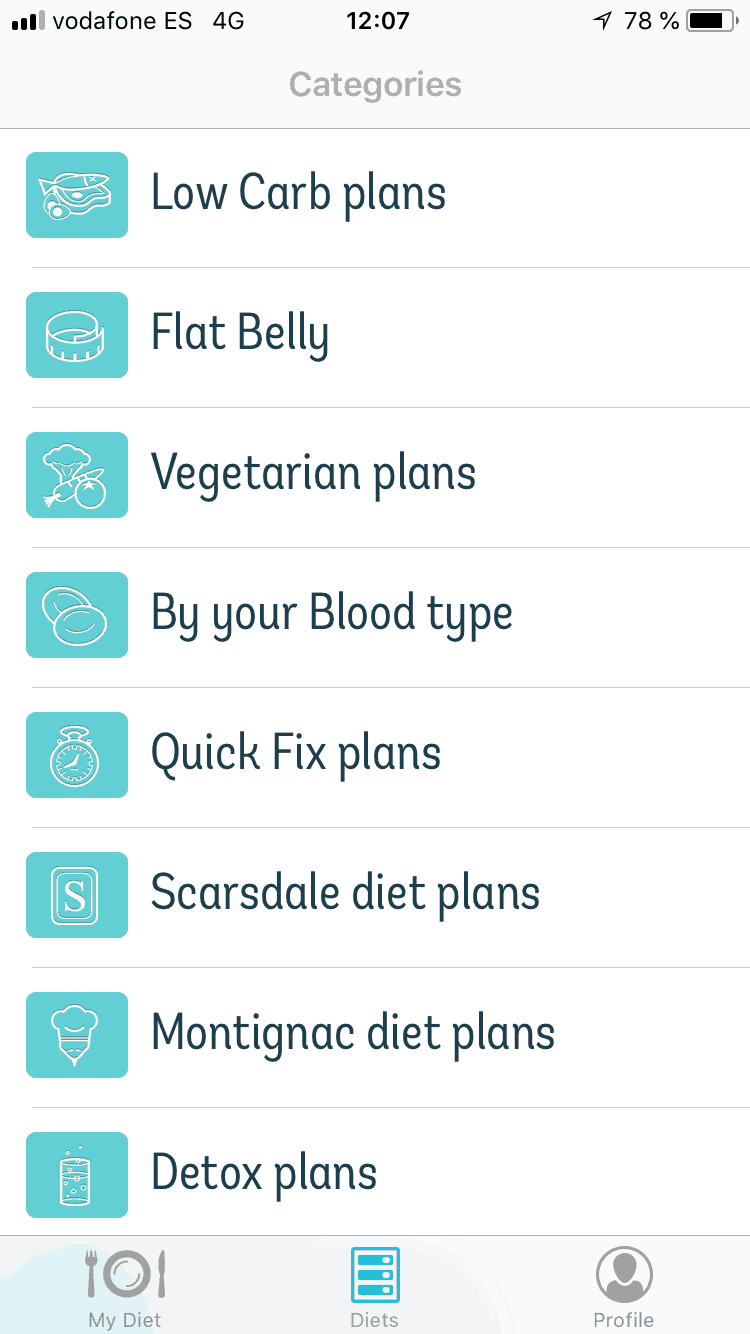Tap the stopwatch icon for Quick Fix plans
The height and width of the screenshot is (1334, 750).
77,755
